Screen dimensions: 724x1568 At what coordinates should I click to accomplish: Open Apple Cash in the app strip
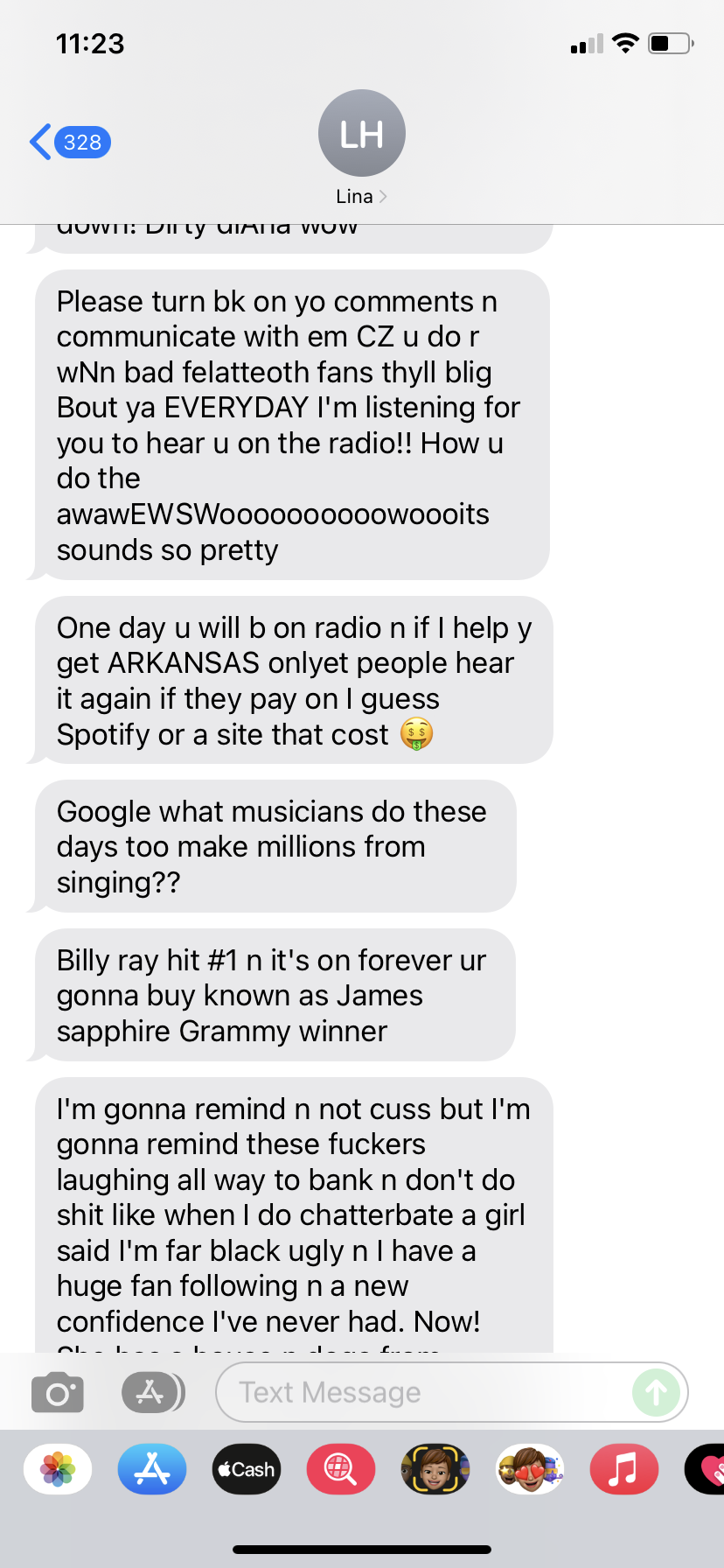coord(247,1469)
